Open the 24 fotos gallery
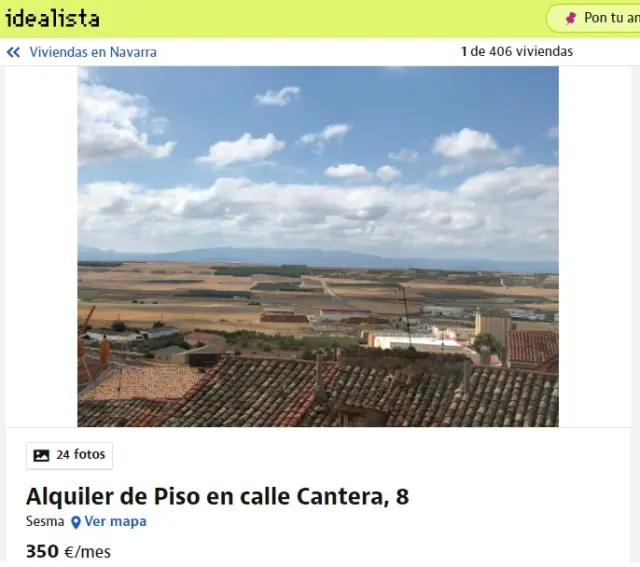Screen dimensions: 640x567 69,455
